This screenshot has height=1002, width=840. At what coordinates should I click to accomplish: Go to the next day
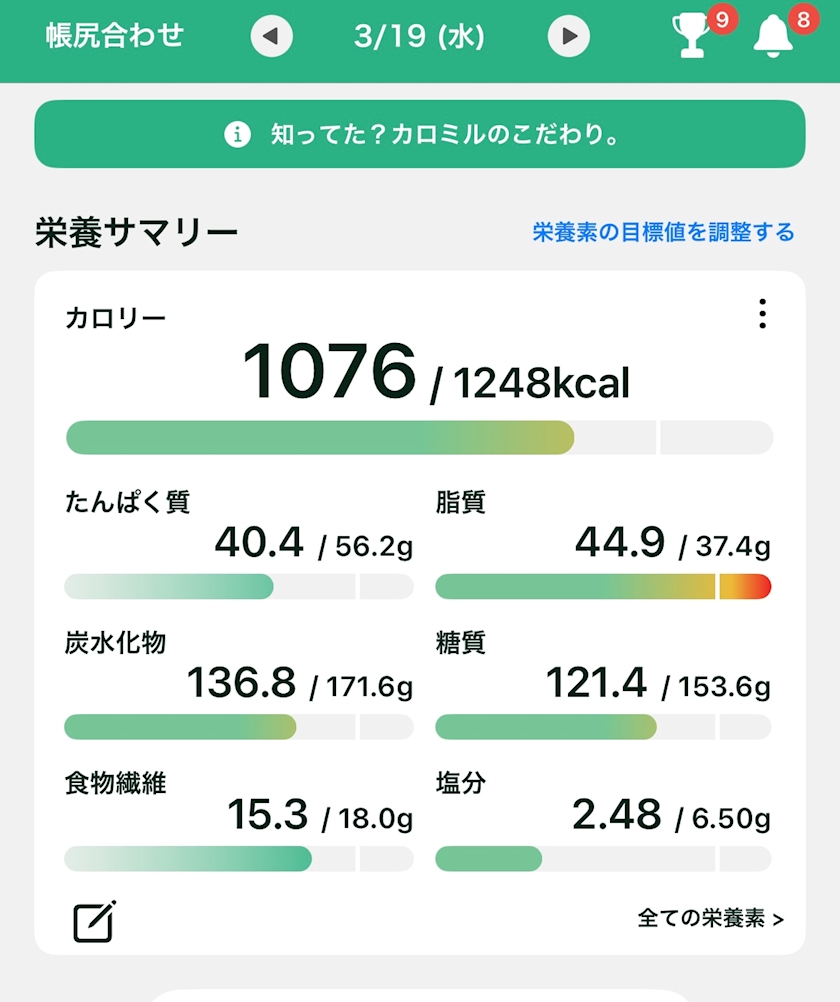(x=568, y=36)
